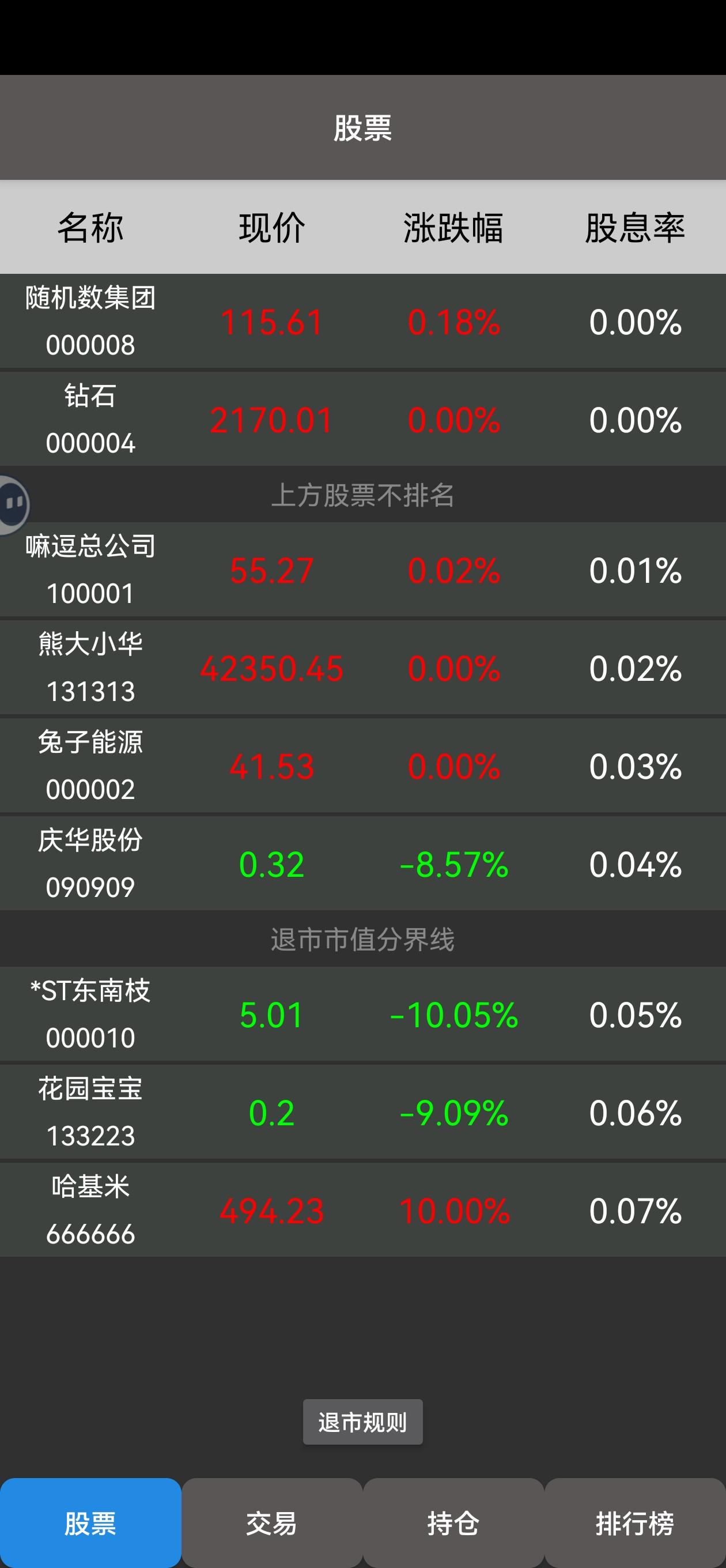Switch to the 交易 tab
Viewport: 726px width, 1568px height.
tap(271, 1523)
